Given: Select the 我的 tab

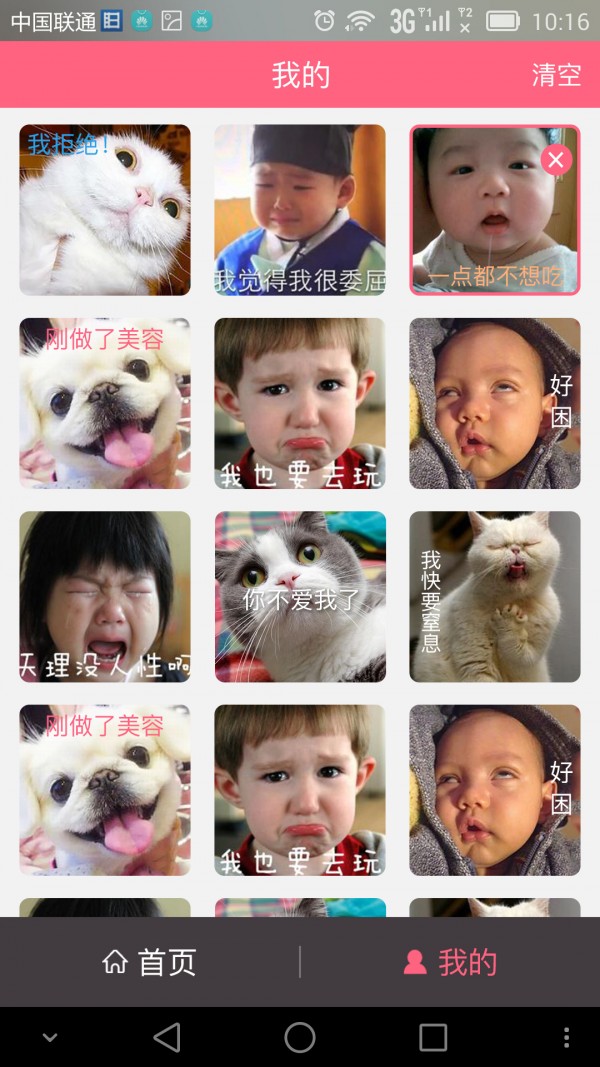Looking at the screenshot, I should point(450,962).
